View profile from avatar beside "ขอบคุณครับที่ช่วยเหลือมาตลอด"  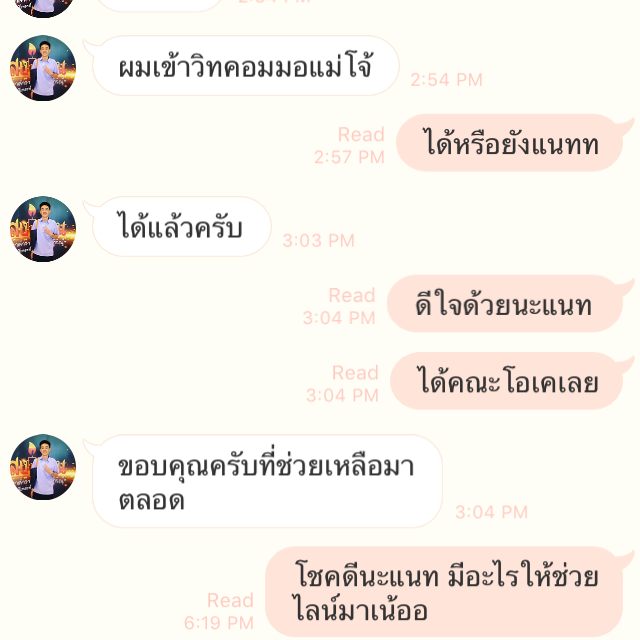[x=43, y=467]
